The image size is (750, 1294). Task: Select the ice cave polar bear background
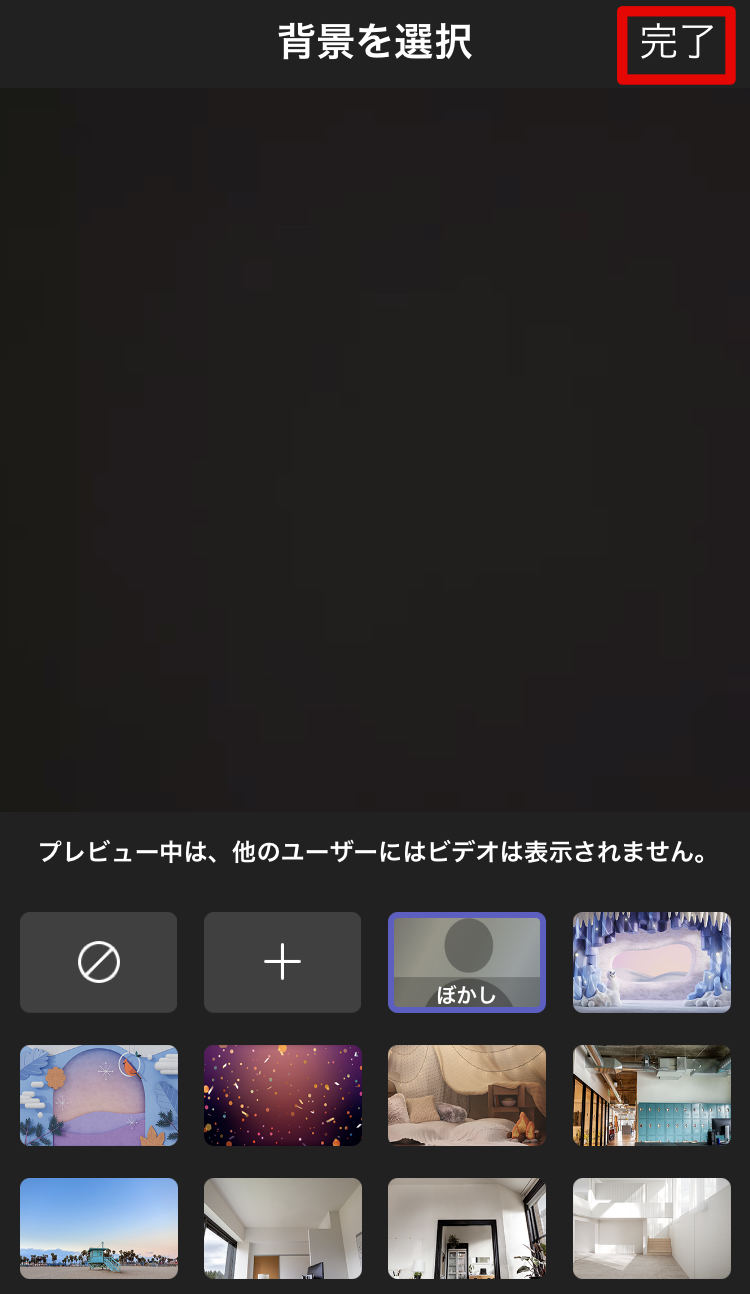(652, 962)
